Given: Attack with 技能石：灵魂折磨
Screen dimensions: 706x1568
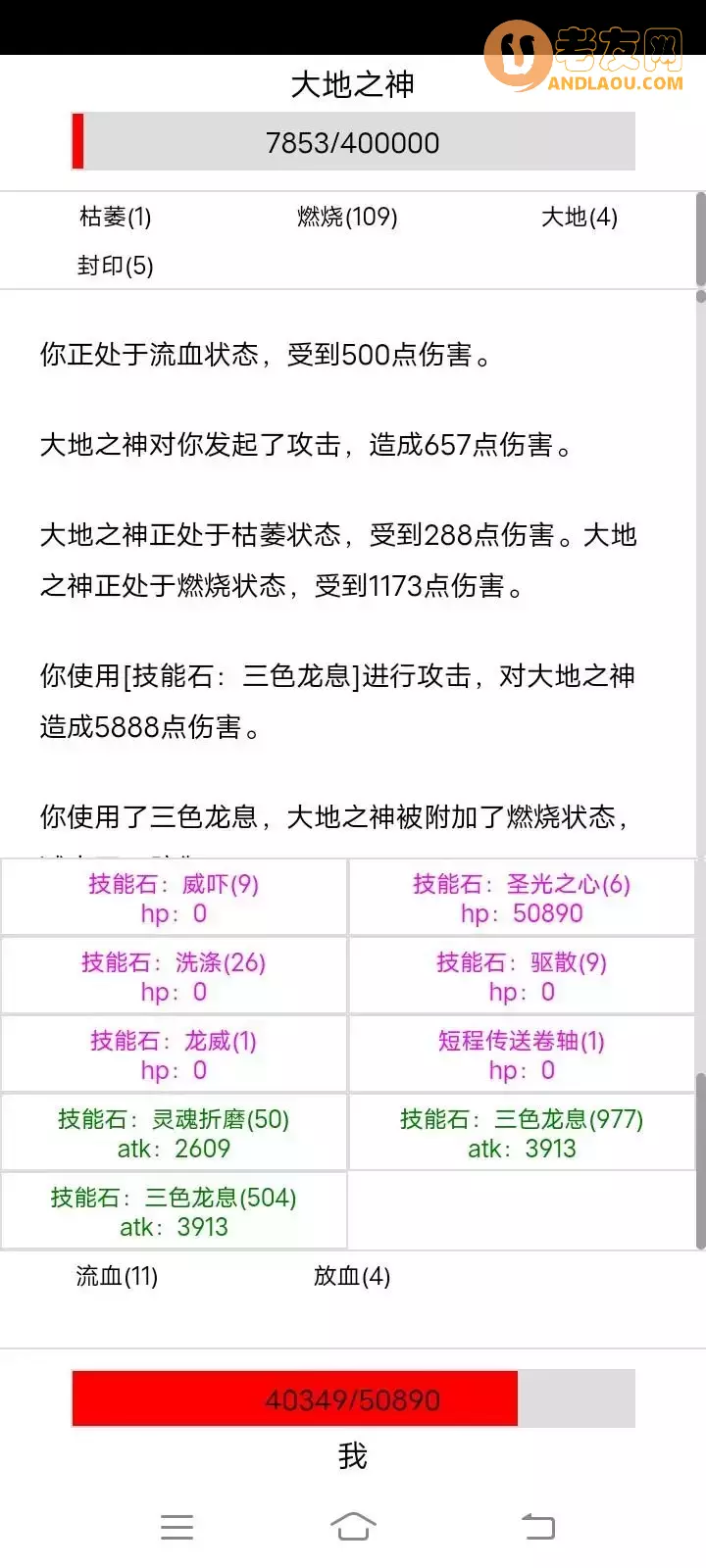Looking at the screenshot, I should coord(174,1132).
